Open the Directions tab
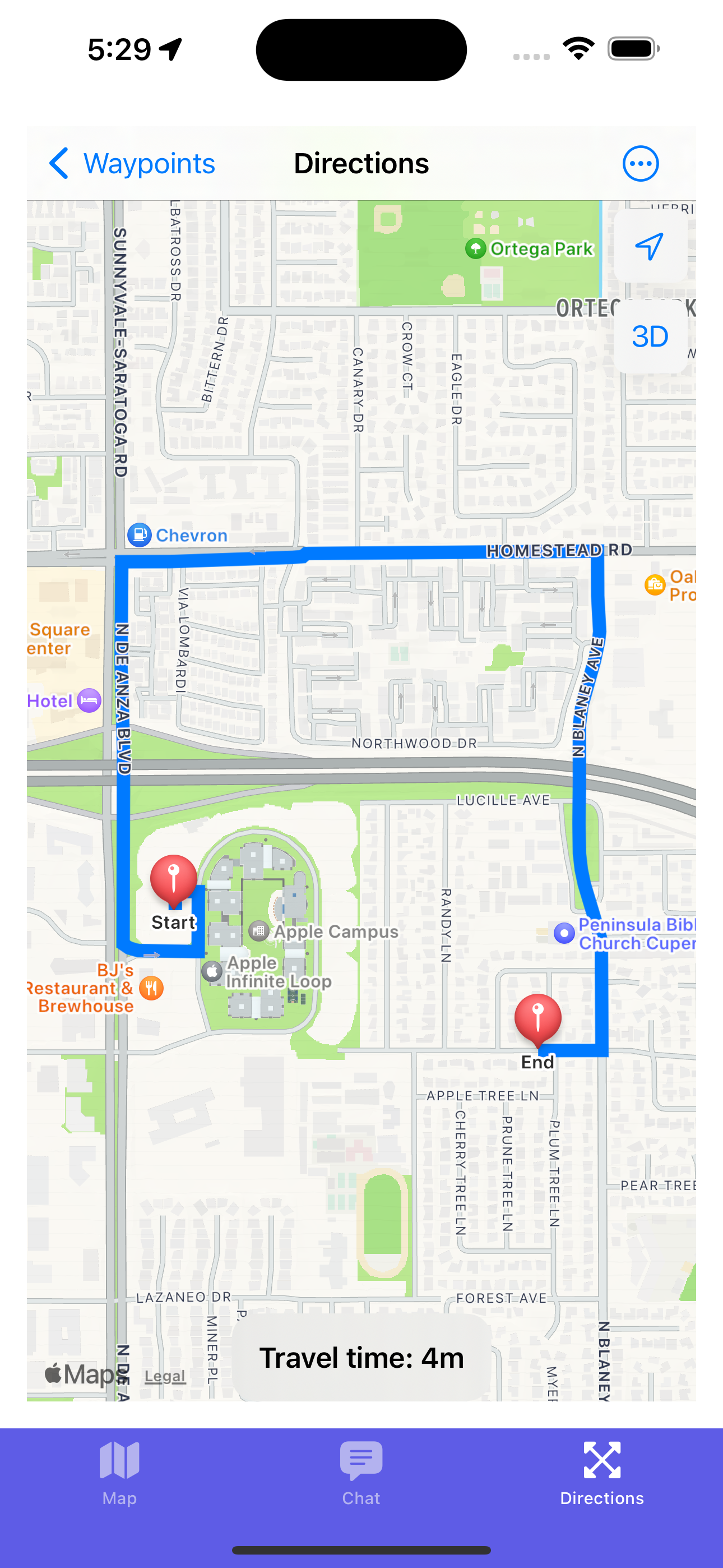The width and height of the screenshot is (723, 1568). pyautogui.click(x=602, y=1473)
